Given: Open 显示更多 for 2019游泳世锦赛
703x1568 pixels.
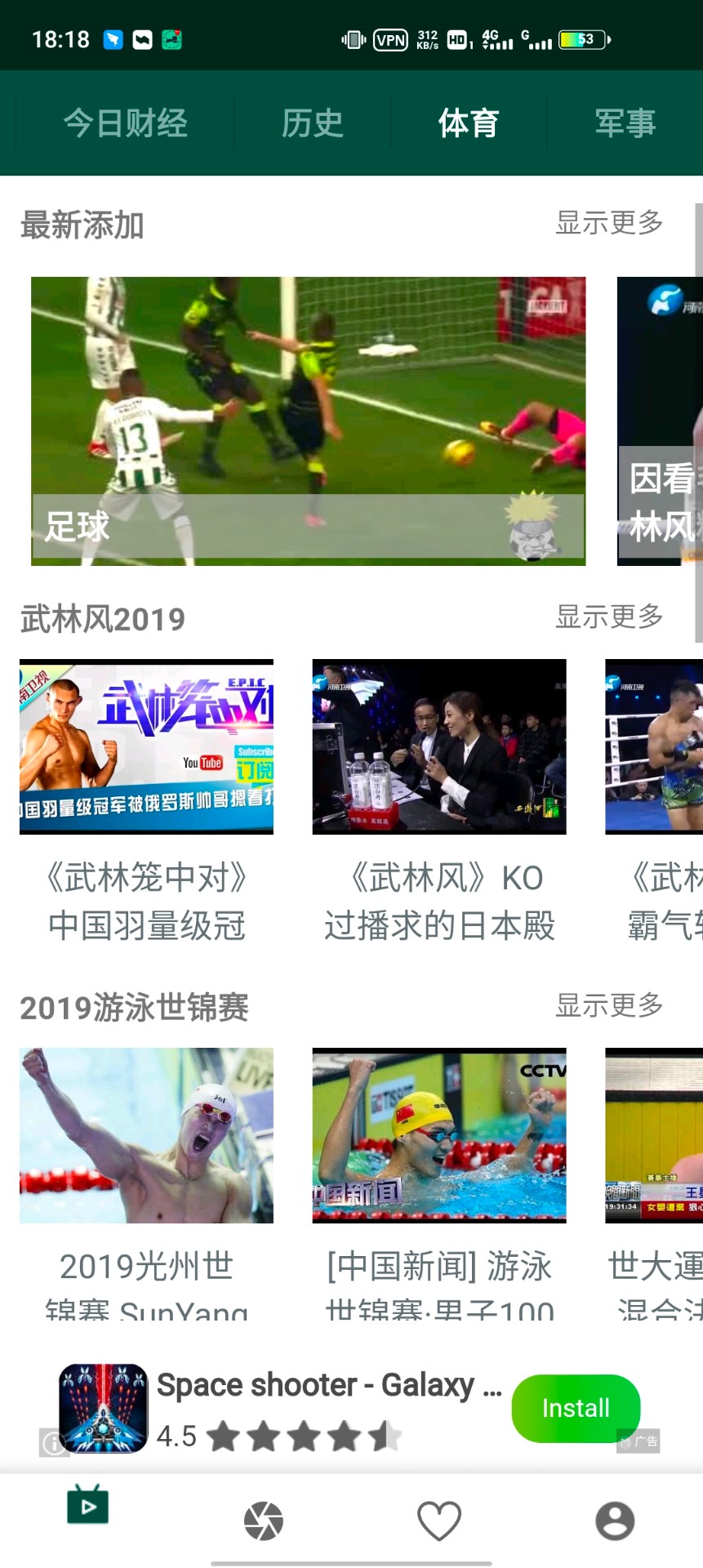Looking at the screenshot, I should coord(609,1007).
